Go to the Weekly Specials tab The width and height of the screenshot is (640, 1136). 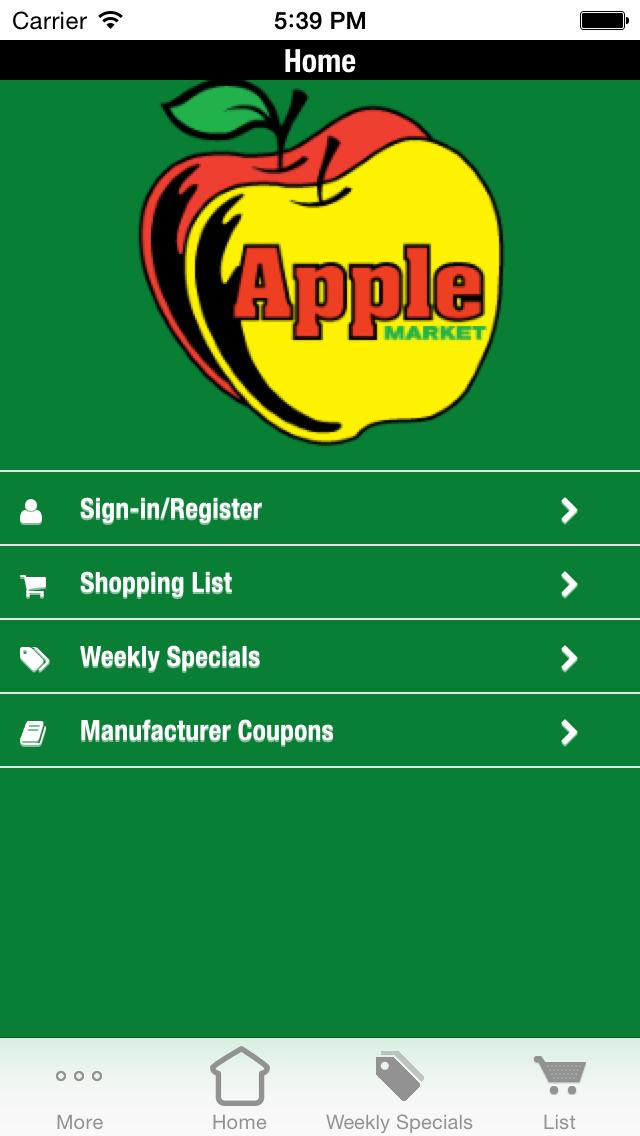(400, 1090)
